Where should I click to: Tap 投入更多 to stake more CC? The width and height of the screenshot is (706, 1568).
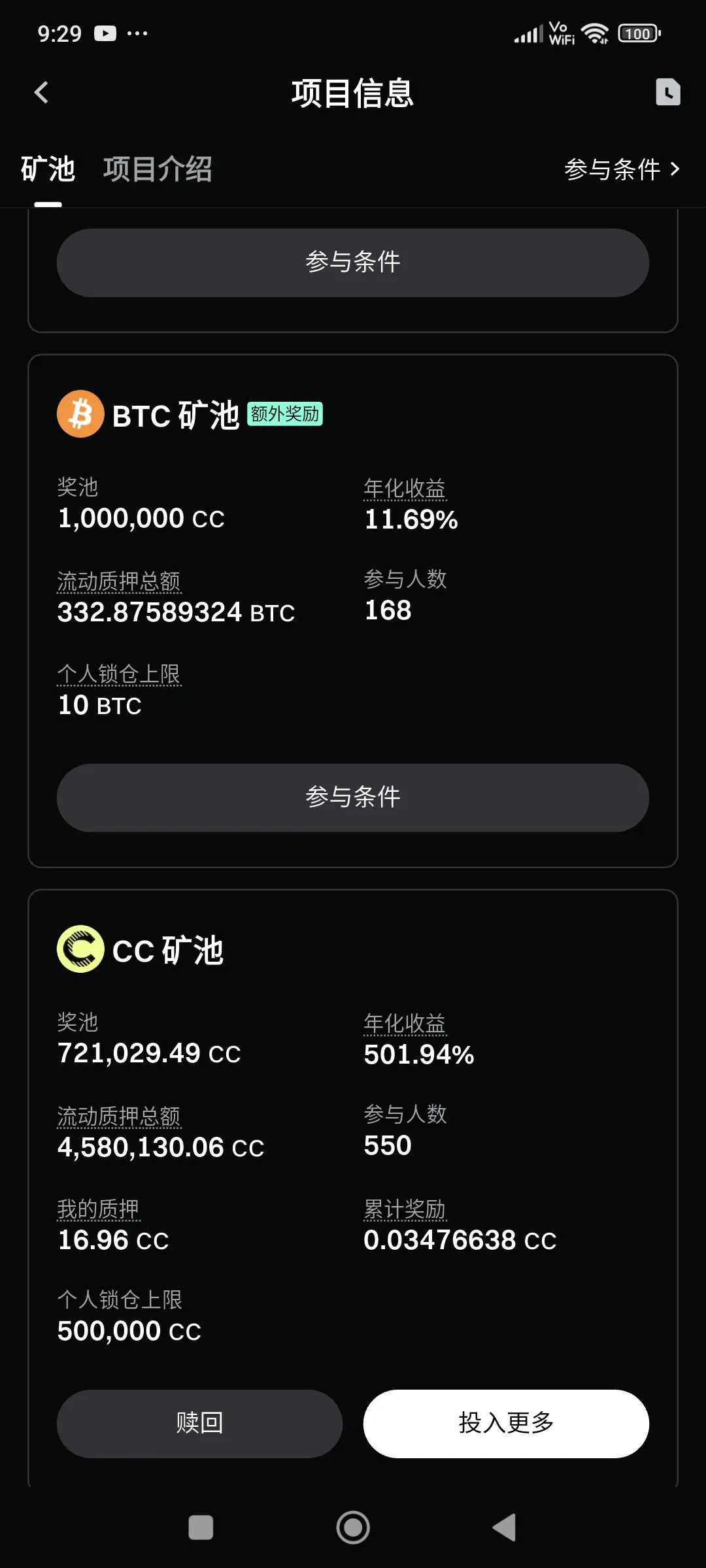(506, 1423)
